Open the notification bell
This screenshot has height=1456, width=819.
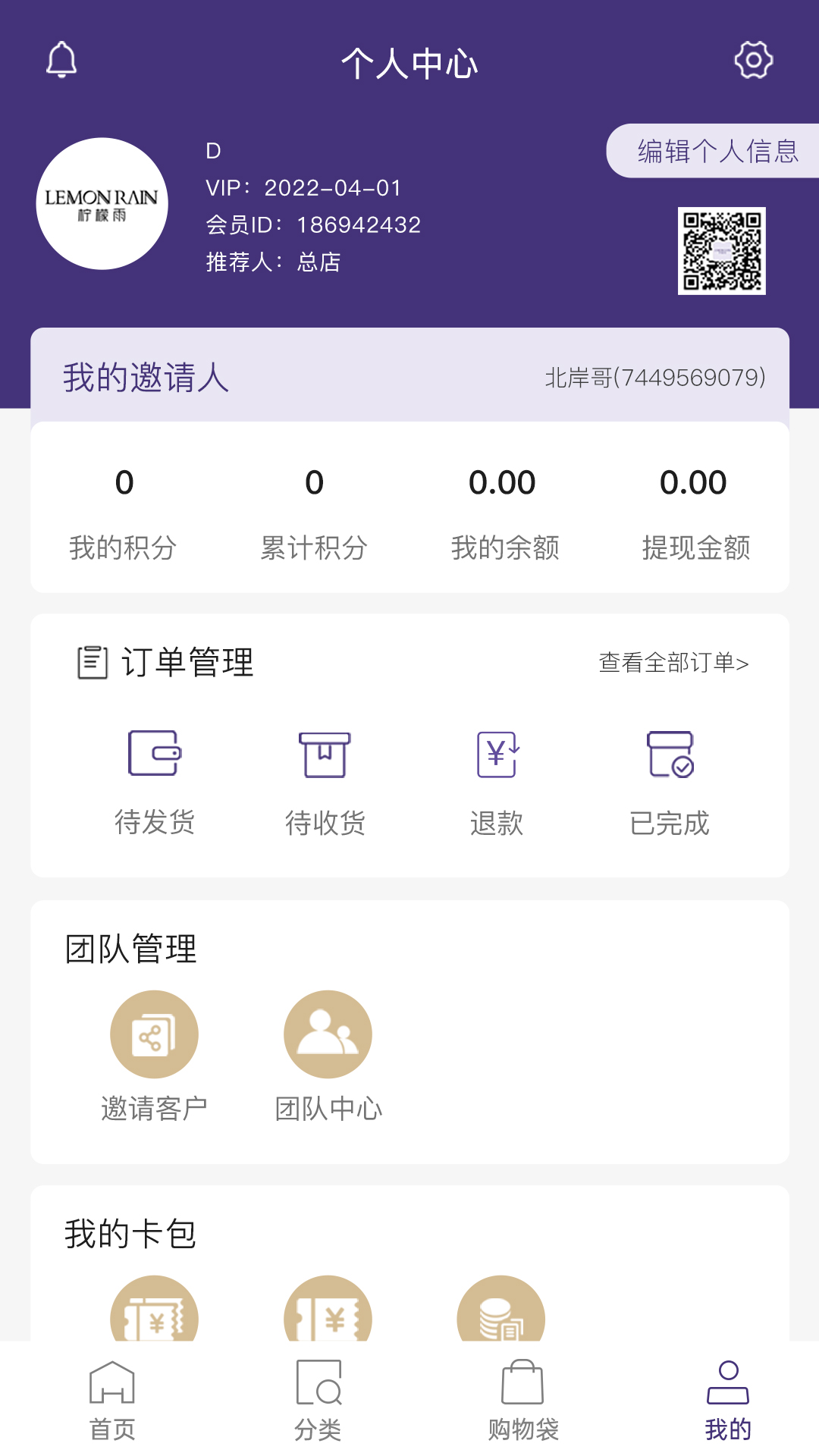[63, 61]
